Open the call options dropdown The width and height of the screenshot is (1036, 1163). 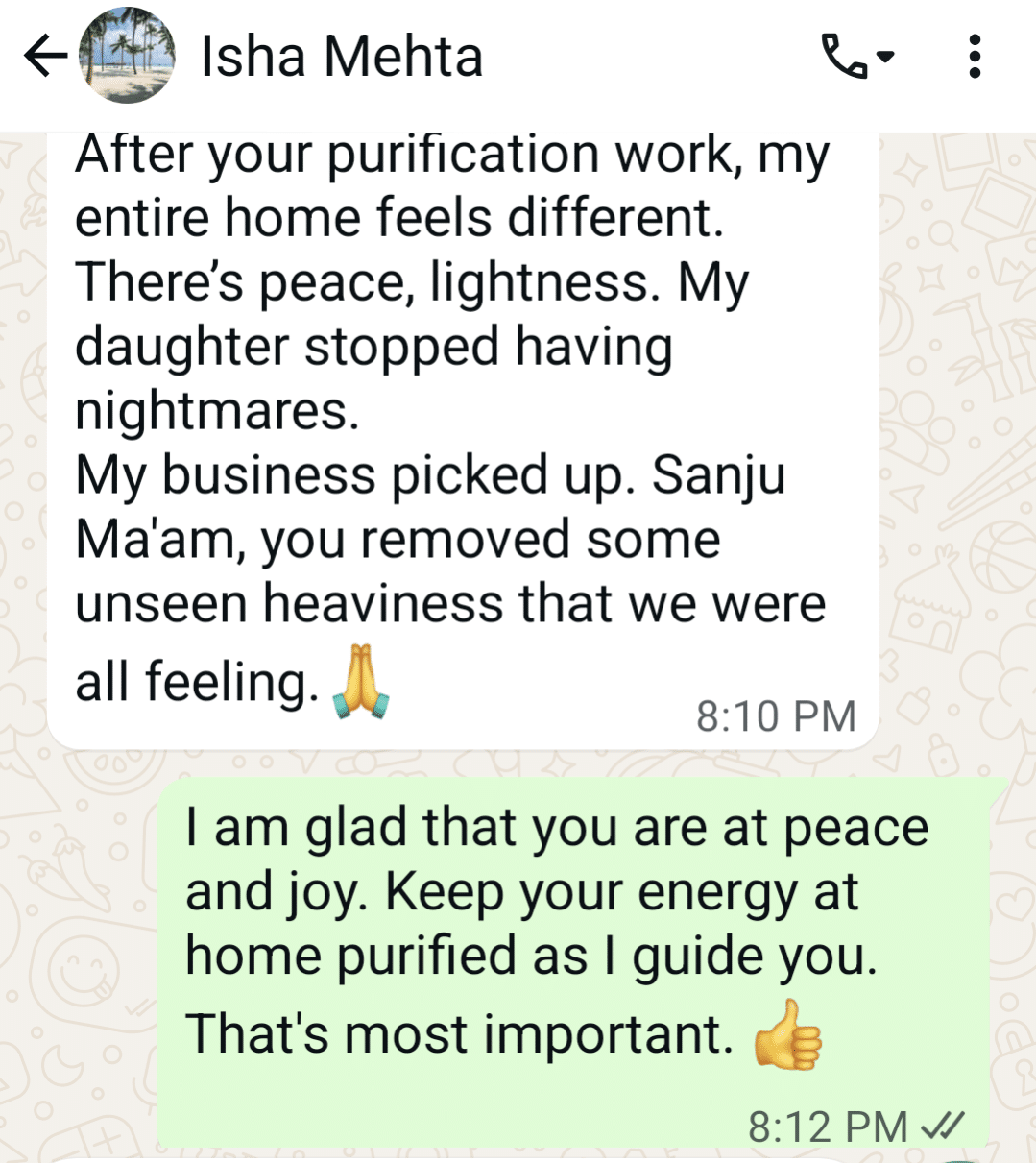[857, 57]
